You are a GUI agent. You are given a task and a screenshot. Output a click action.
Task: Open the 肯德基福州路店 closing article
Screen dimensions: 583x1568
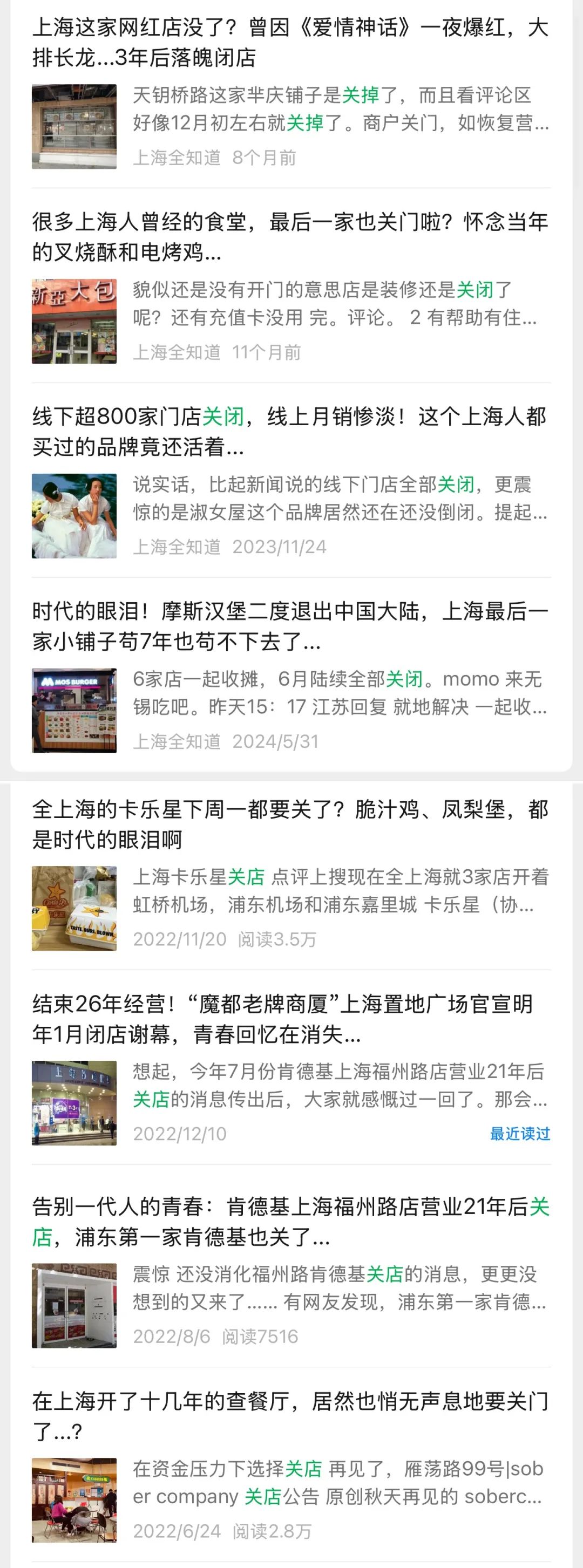[x=290, y=1221]
